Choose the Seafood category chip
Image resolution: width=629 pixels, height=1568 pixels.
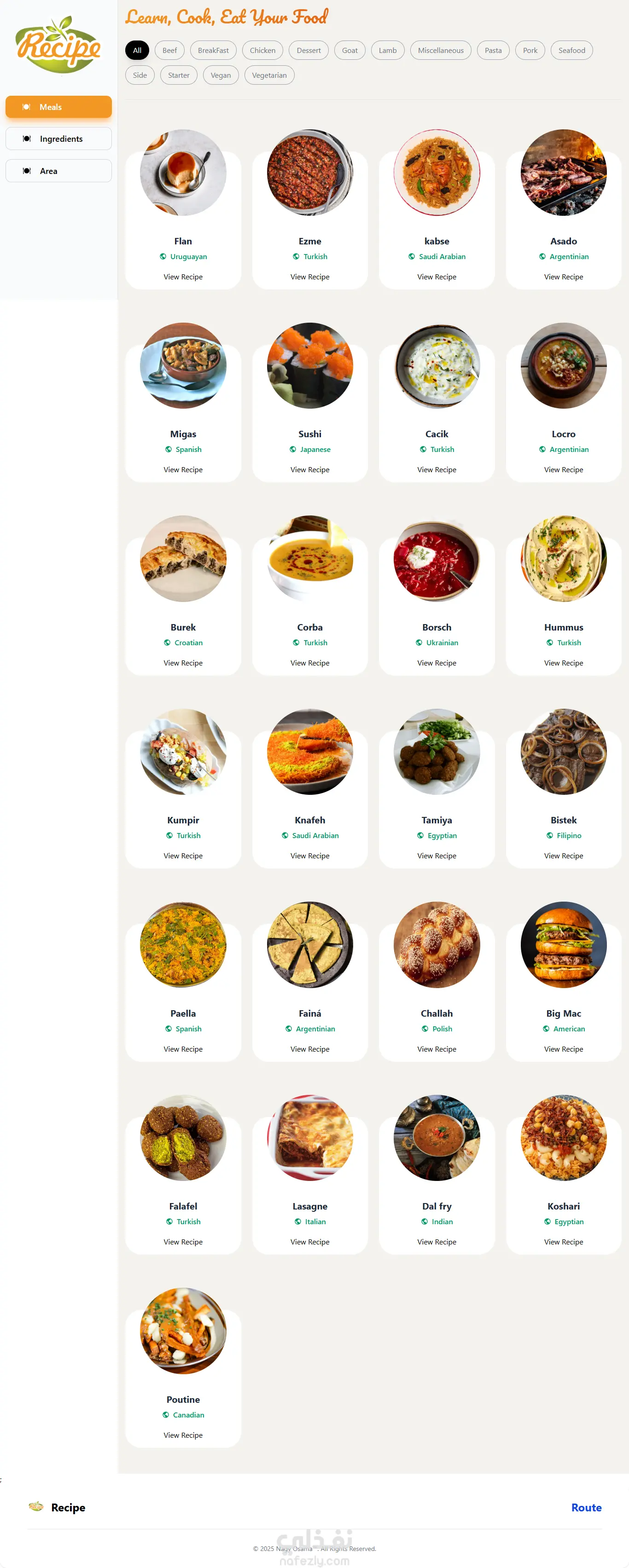click(571, 51)
